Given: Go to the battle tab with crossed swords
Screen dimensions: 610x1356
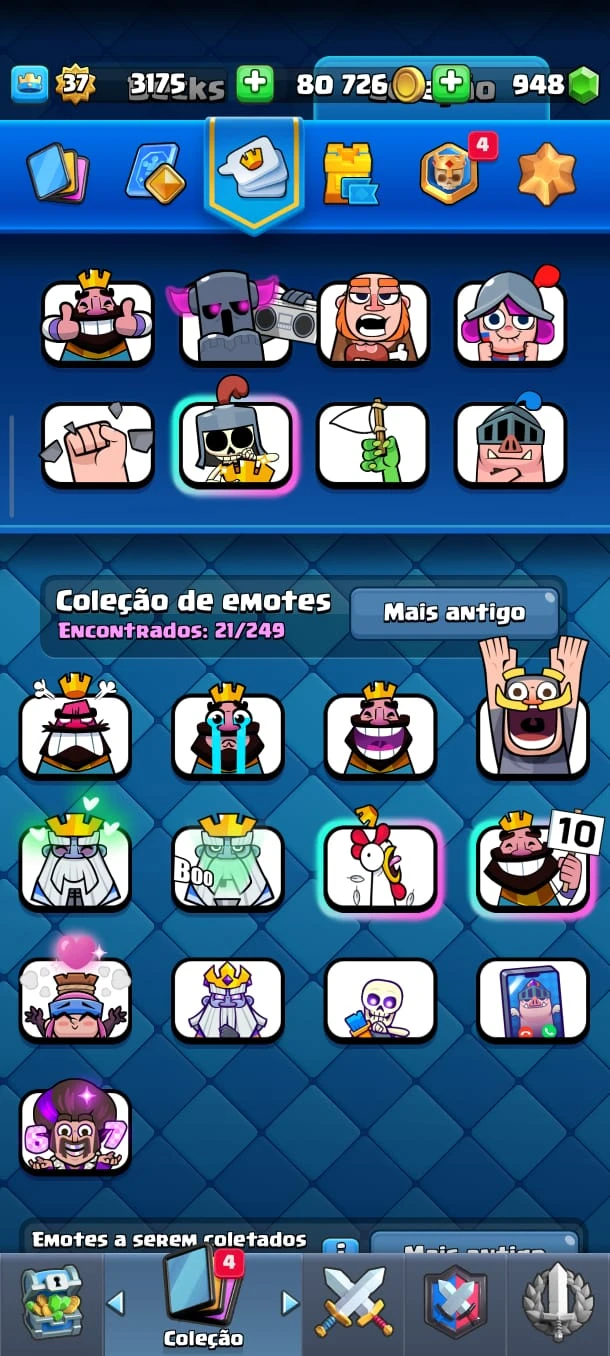Looking at the screenshot, I should (x=354, y=1302).
